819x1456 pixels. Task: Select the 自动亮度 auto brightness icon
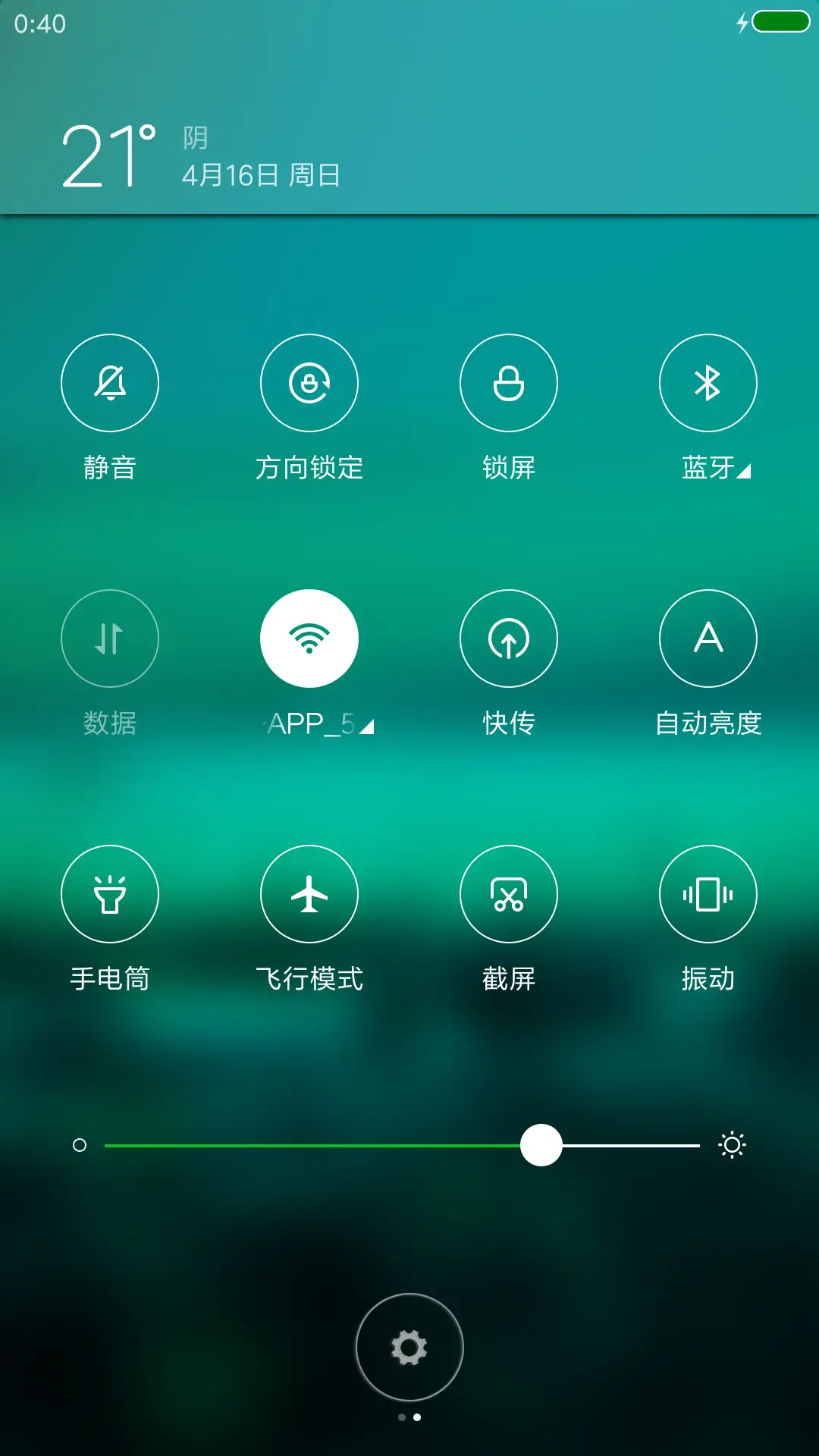point(708,639)
